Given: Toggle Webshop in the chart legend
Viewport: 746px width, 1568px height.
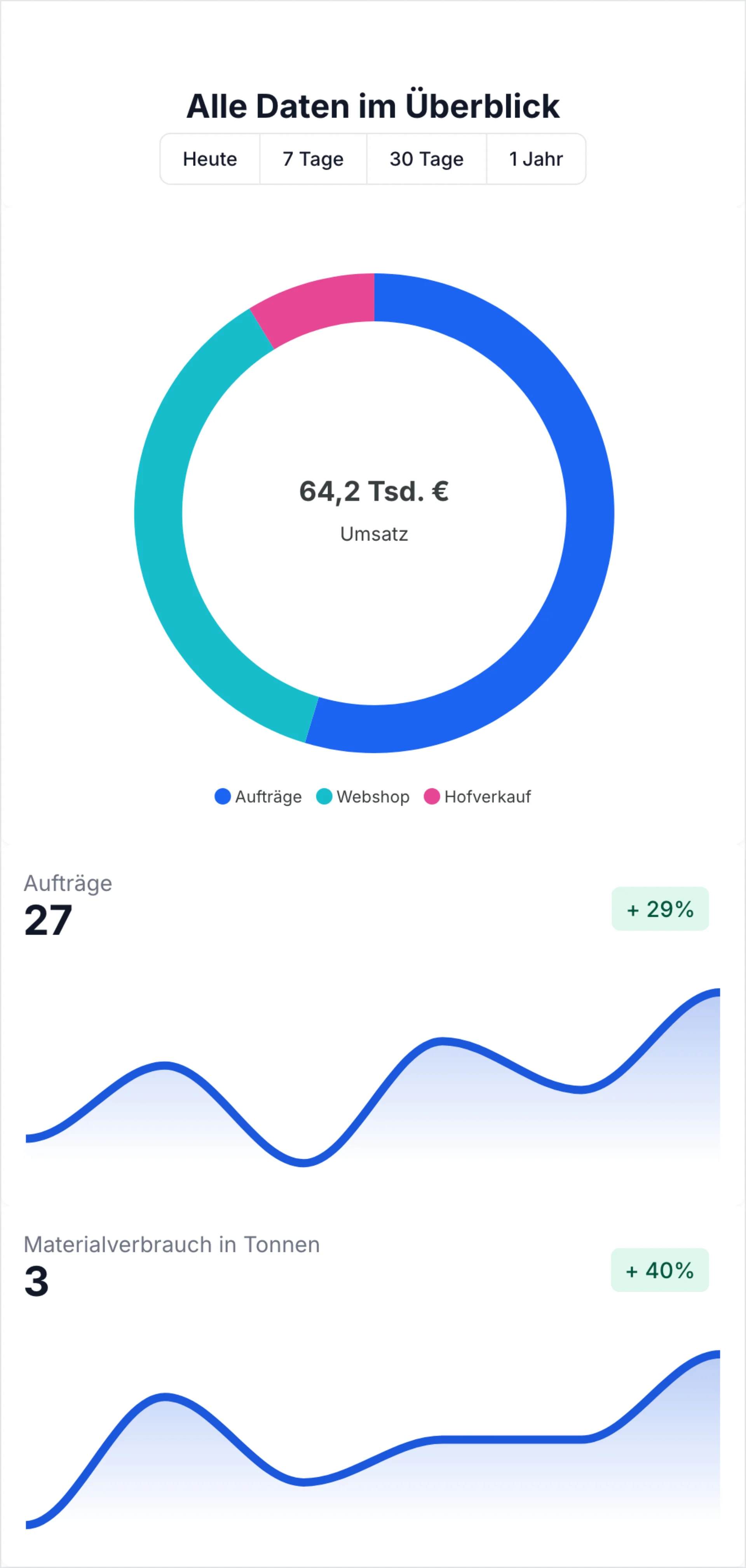Looking at the screenshot, I should [363, 796].
